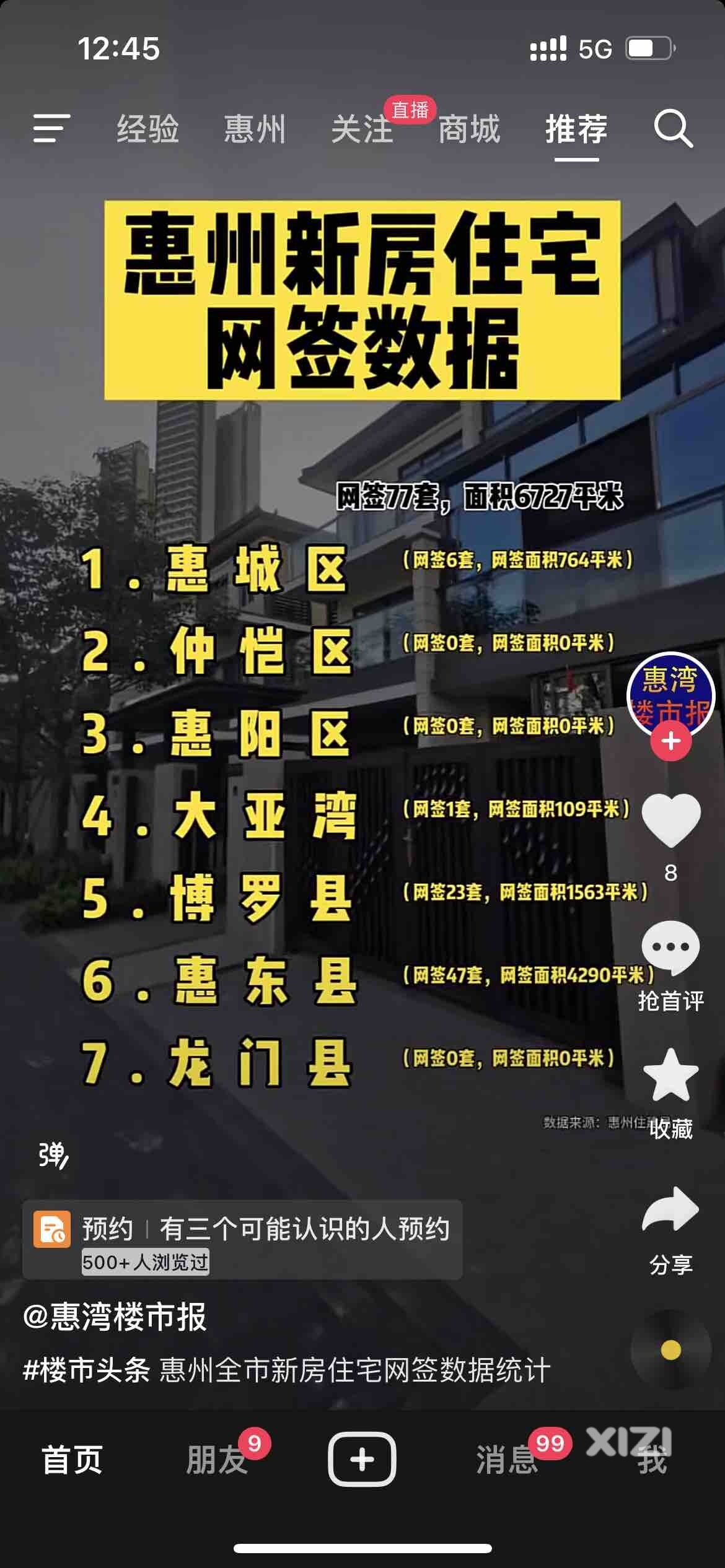Like this video

click(670, 820)
